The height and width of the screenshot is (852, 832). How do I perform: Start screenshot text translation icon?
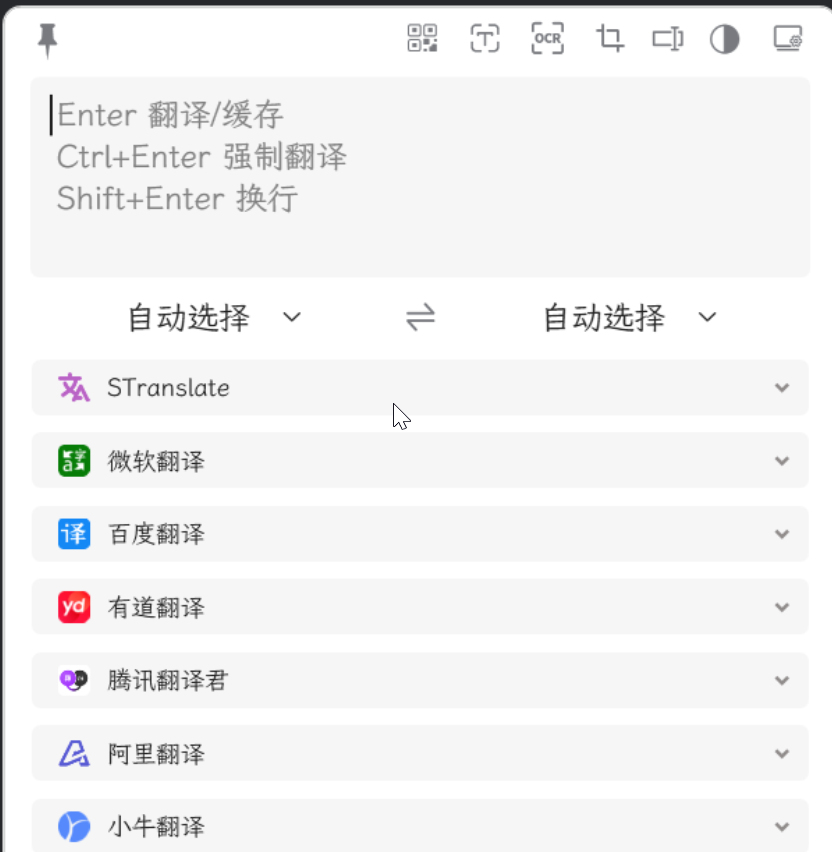(x=485, y=39)
